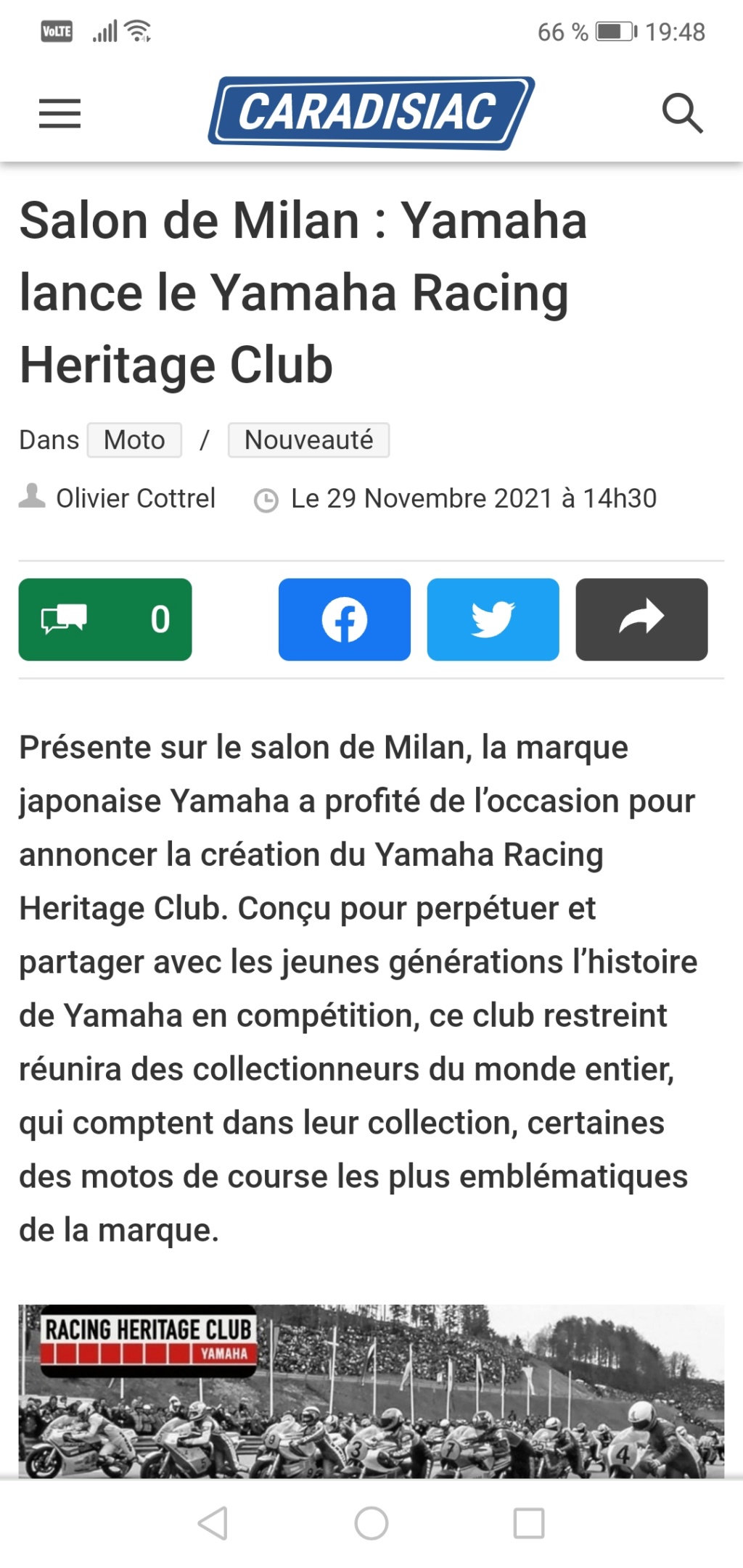Open the comments section button
743x1568 pixels.
[x=105, y=619]
